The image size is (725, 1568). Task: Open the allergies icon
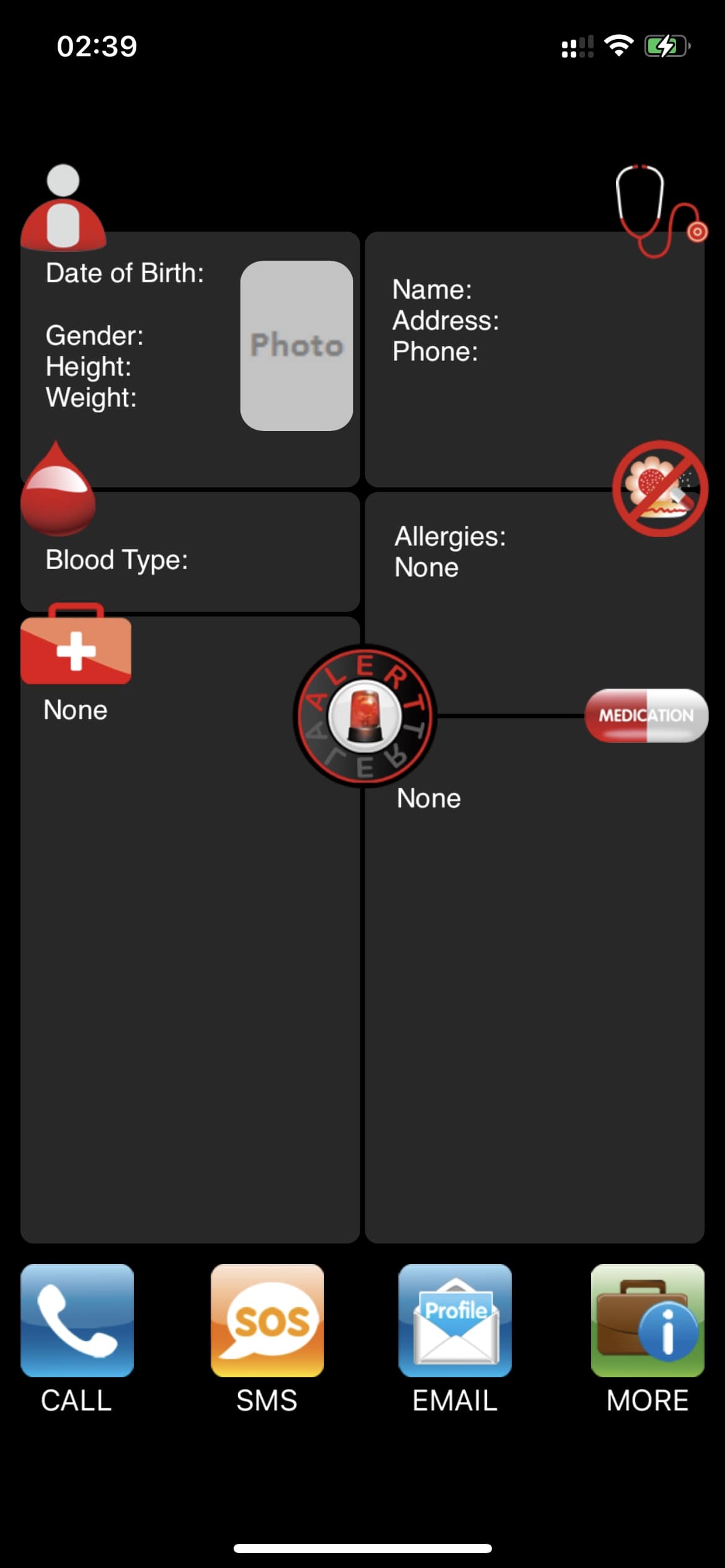pos(661,489)
